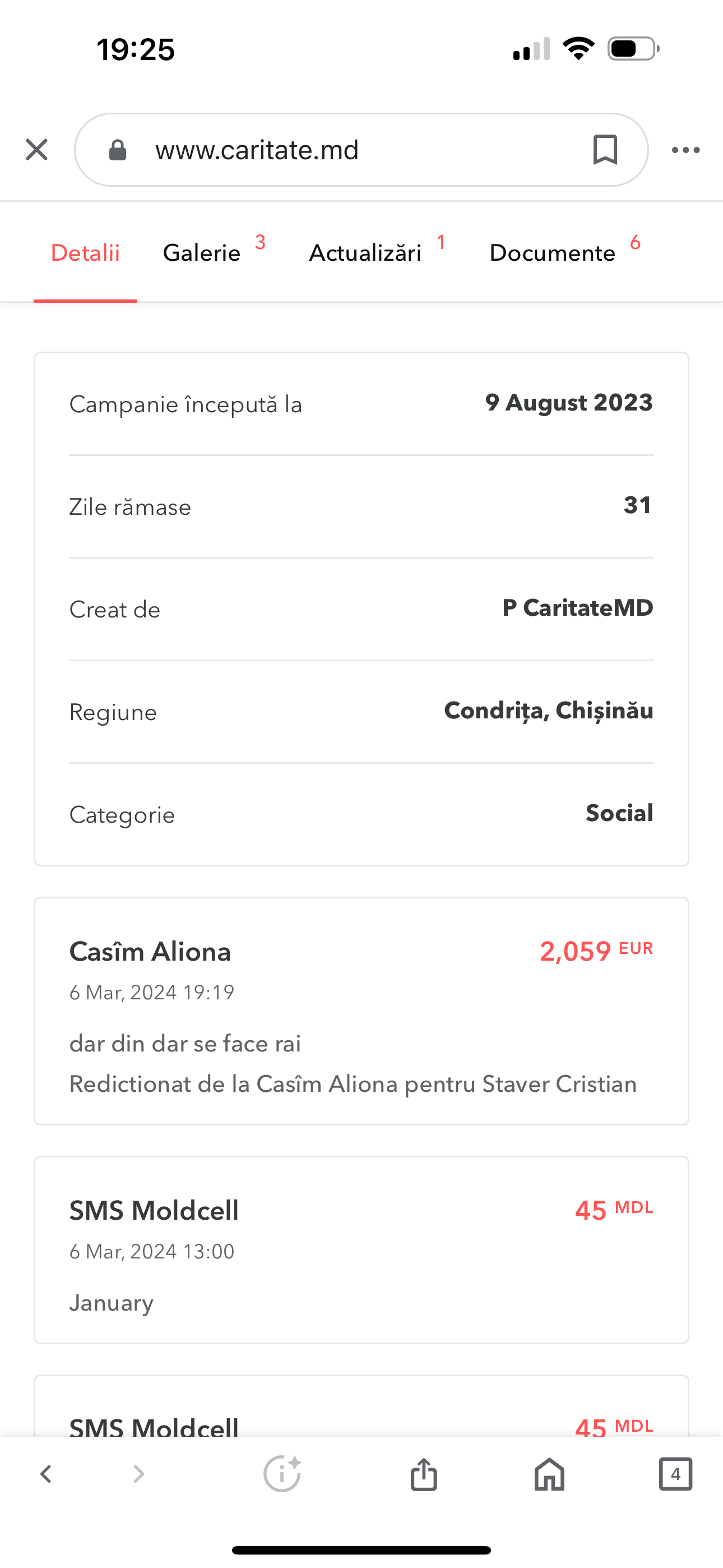This screenshot has width=723, height=1568.
Task: Open the page info assistant icon
Action: [x=282, y=1474]
